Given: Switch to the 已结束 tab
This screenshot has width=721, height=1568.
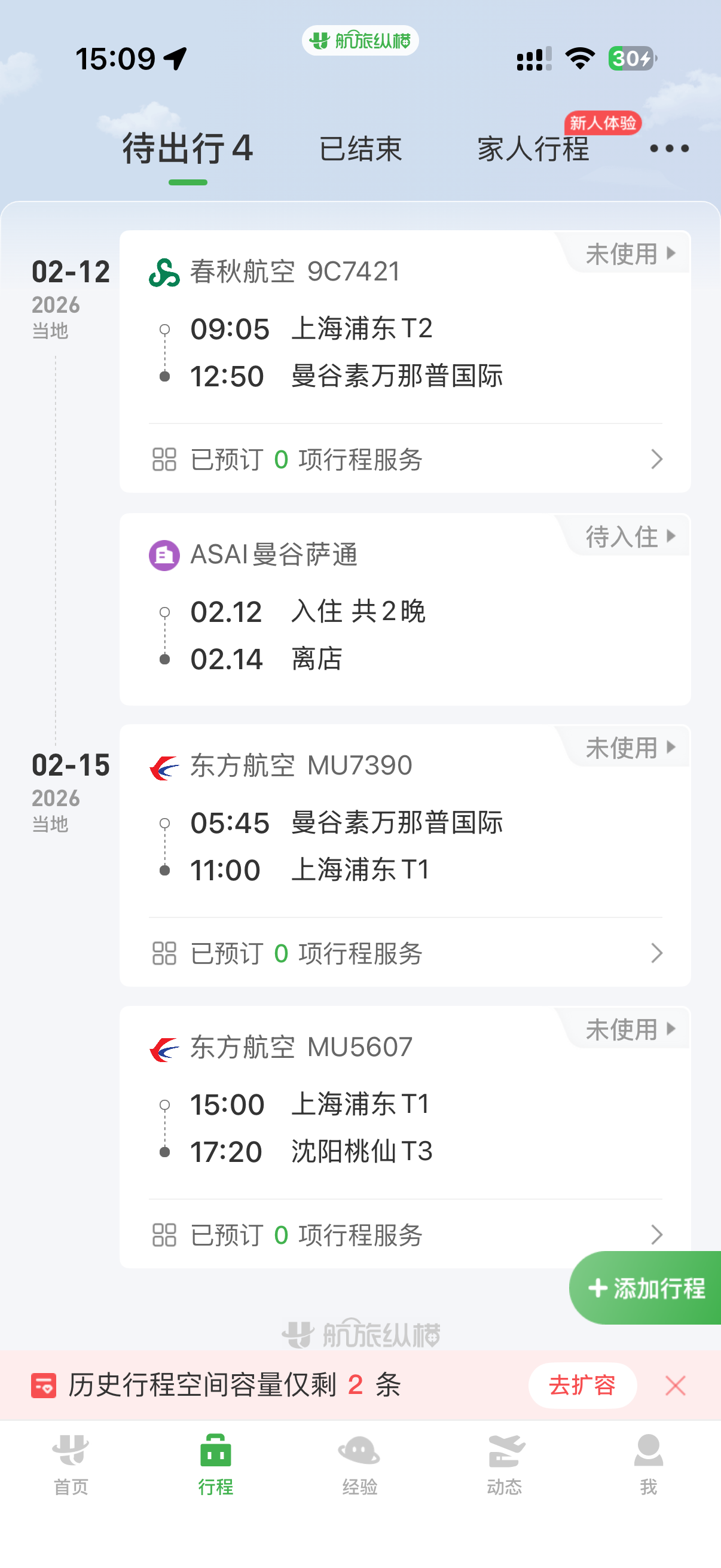Looking at the screenshot, I should (360, 149).
